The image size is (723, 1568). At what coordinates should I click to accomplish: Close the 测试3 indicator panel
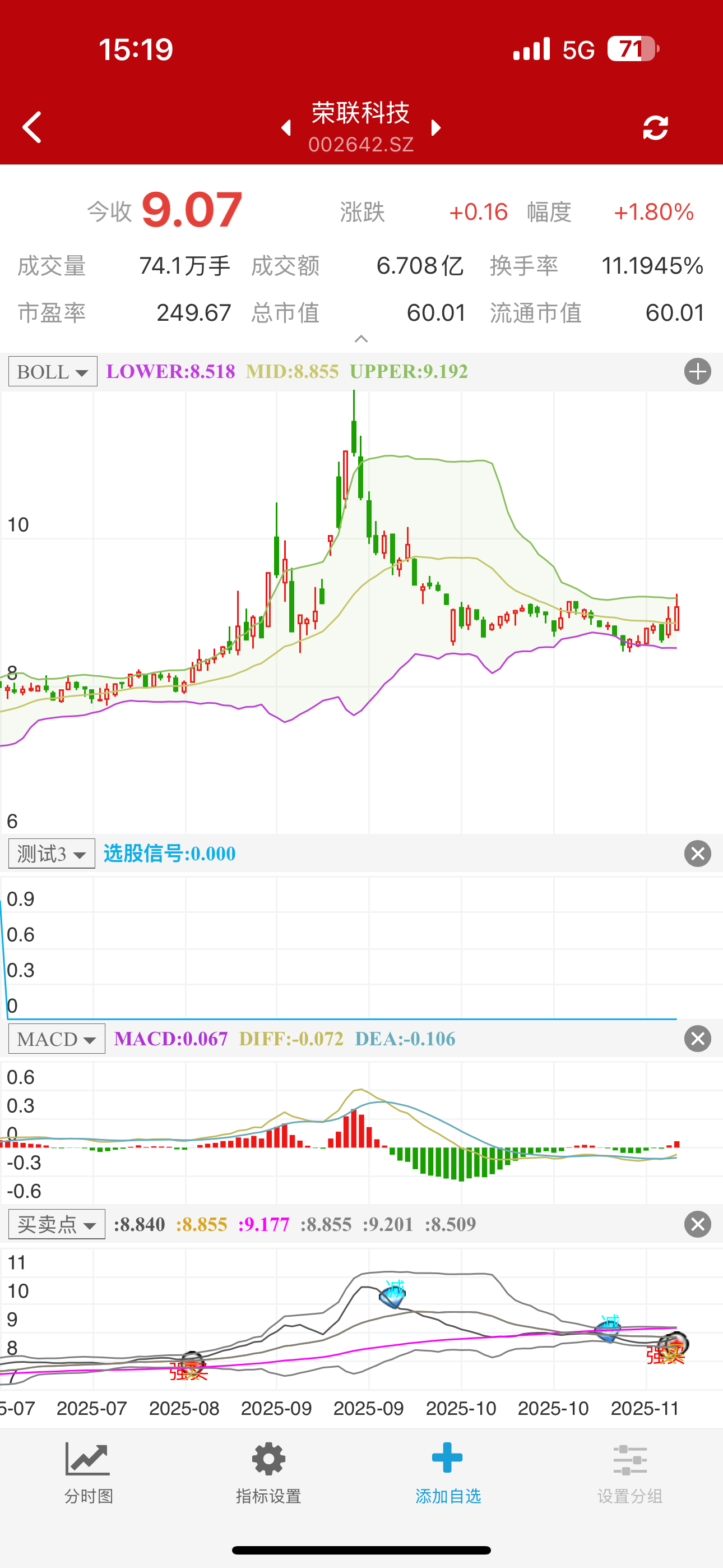click(x=697, y=854)
